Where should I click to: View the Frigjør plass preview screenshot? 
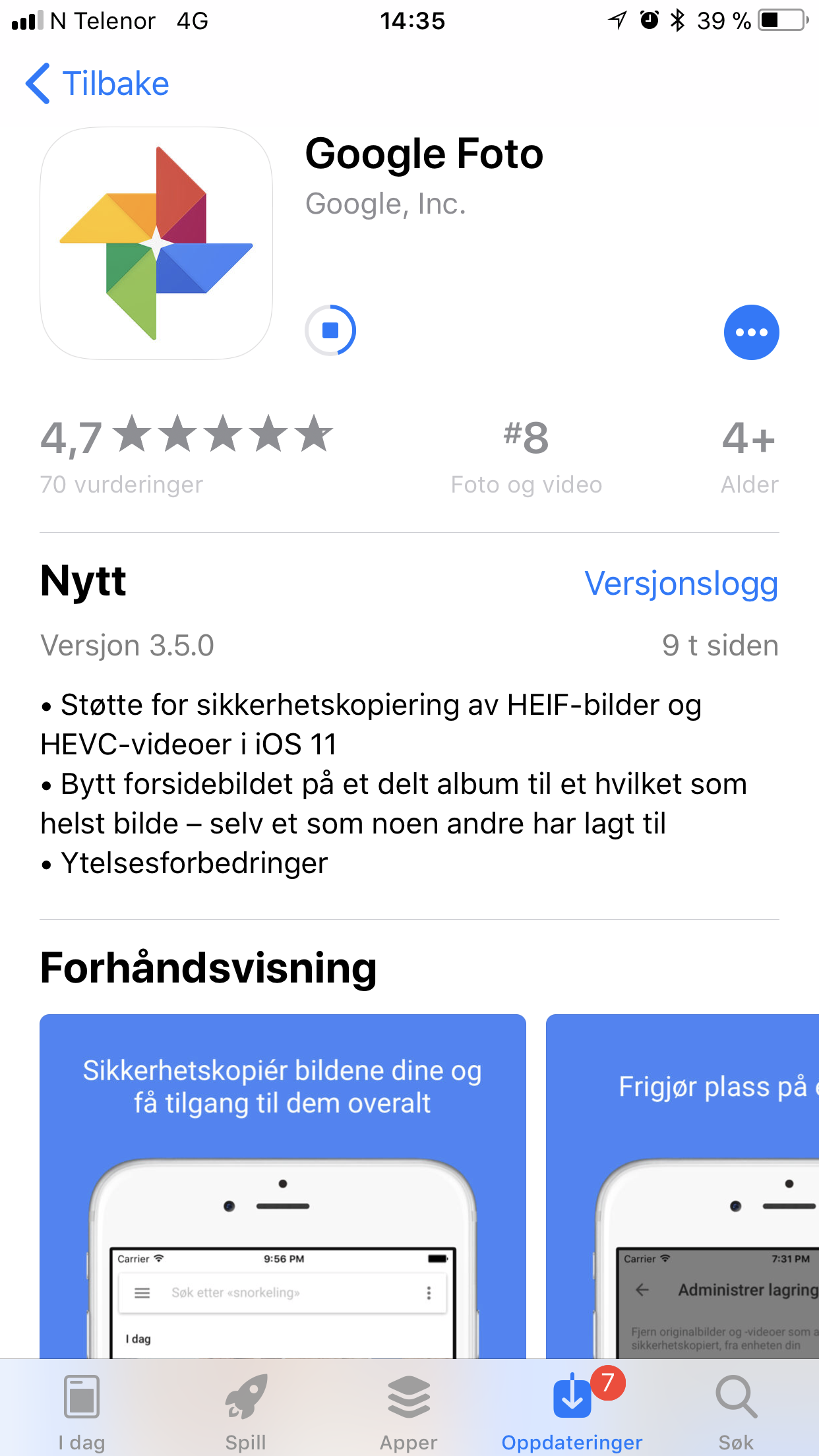[x=682, y=1186]
